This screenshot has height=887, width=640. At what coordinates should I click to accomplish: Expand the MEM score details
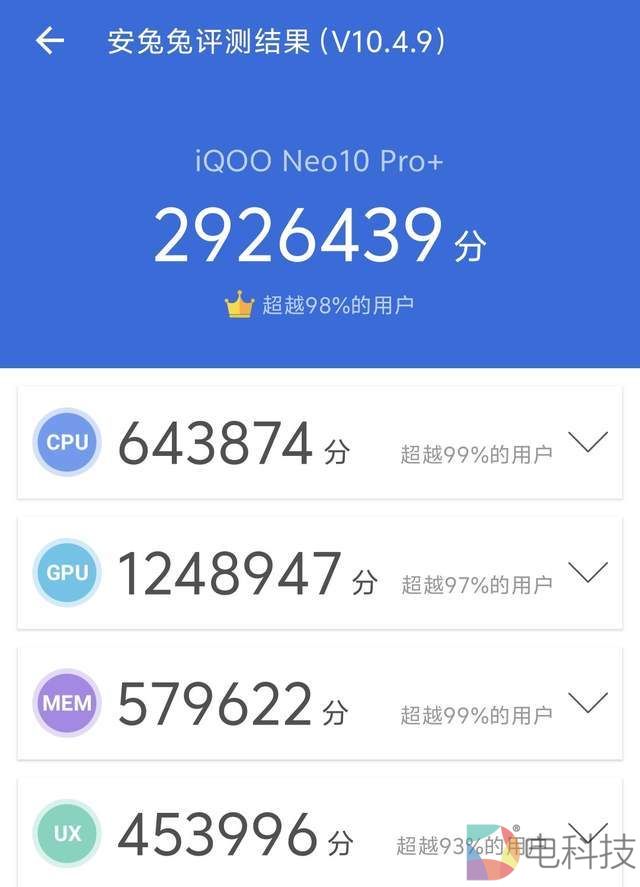click(x=587, y=702)
